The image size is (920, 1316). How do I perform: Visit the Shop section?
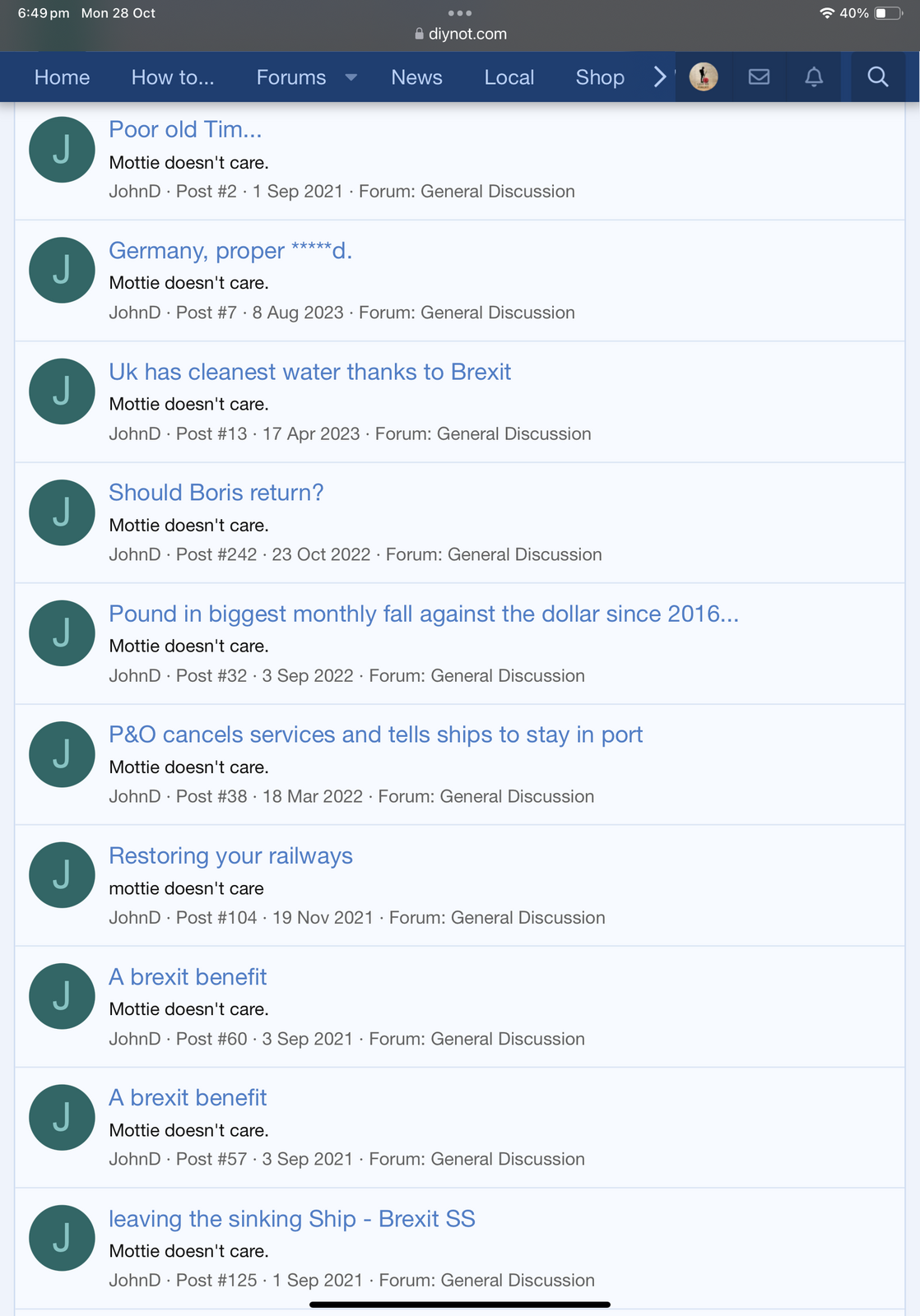coord(600,77)
